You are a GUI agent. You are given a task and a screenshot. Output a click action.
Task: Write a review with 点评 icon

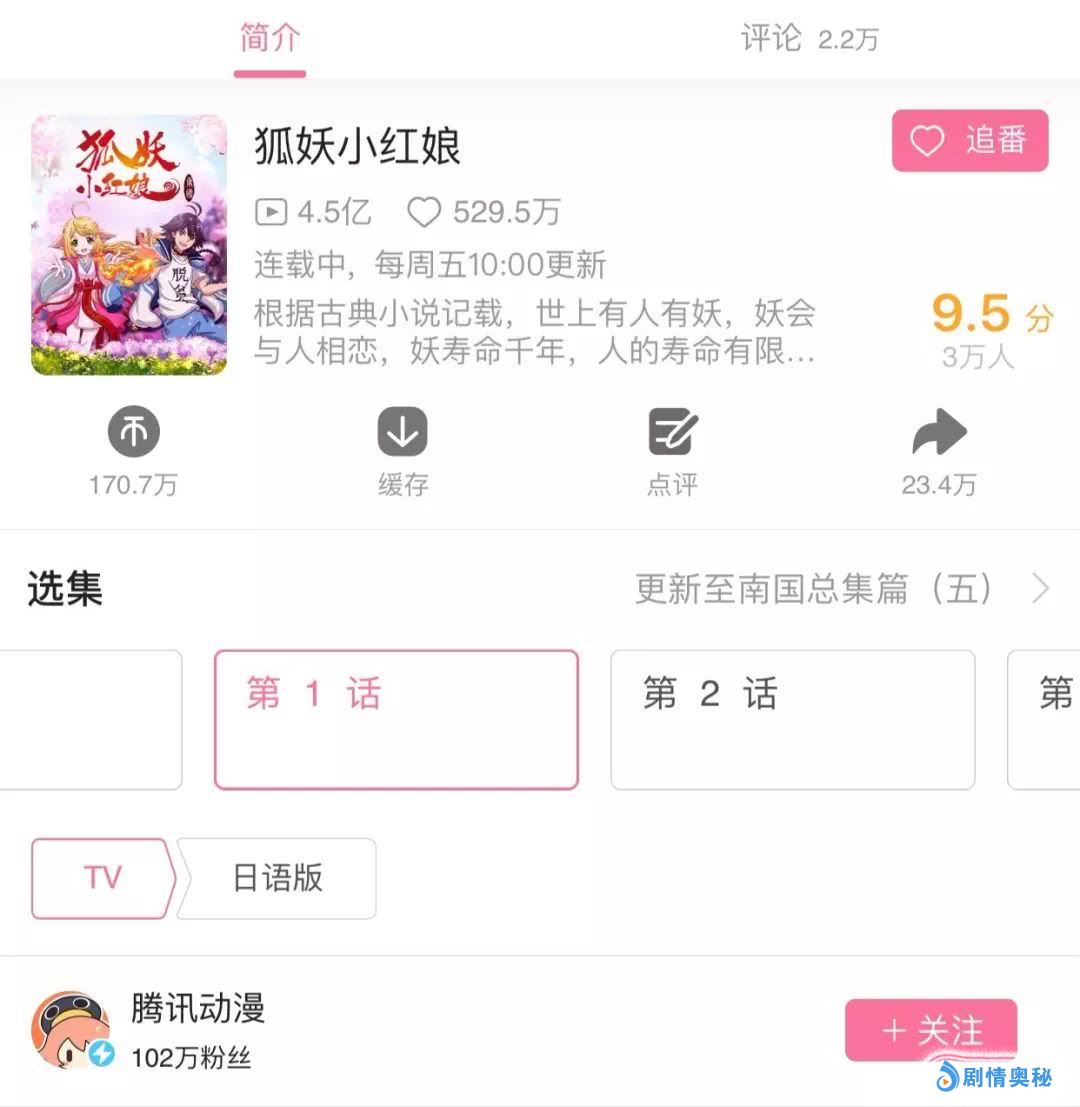(x=672, y=433)
